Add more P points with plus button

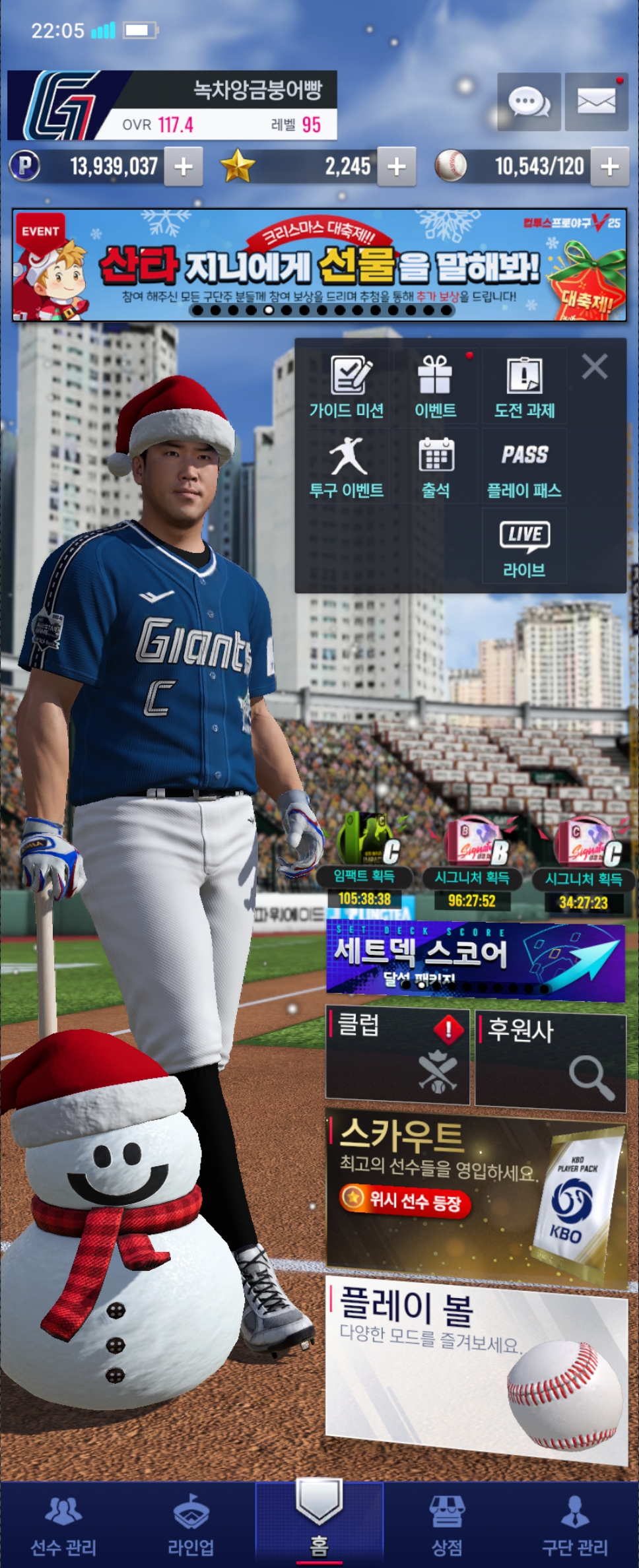[x=183, y=166]
